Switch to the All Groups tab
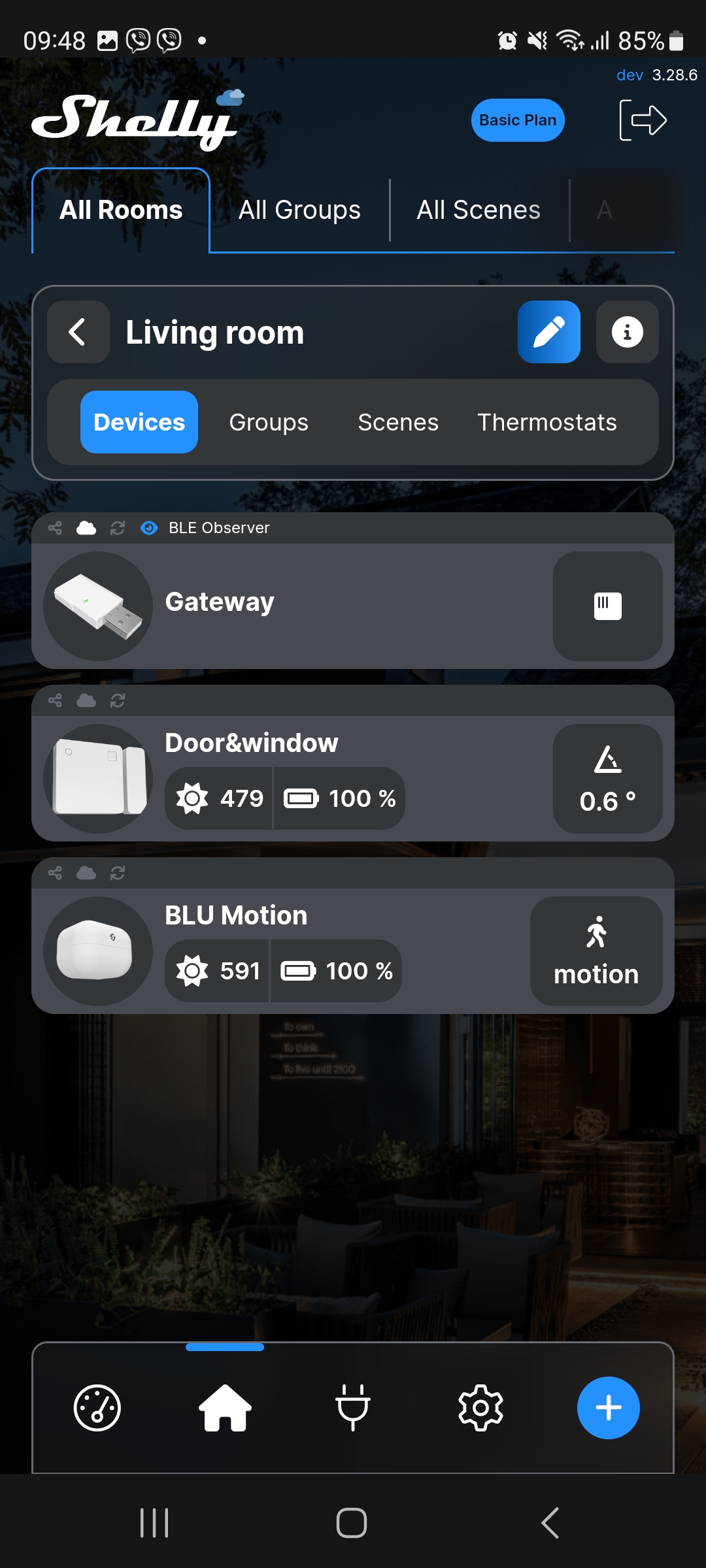This screenshot has height=1568, width=706. [x=299, y=210]
